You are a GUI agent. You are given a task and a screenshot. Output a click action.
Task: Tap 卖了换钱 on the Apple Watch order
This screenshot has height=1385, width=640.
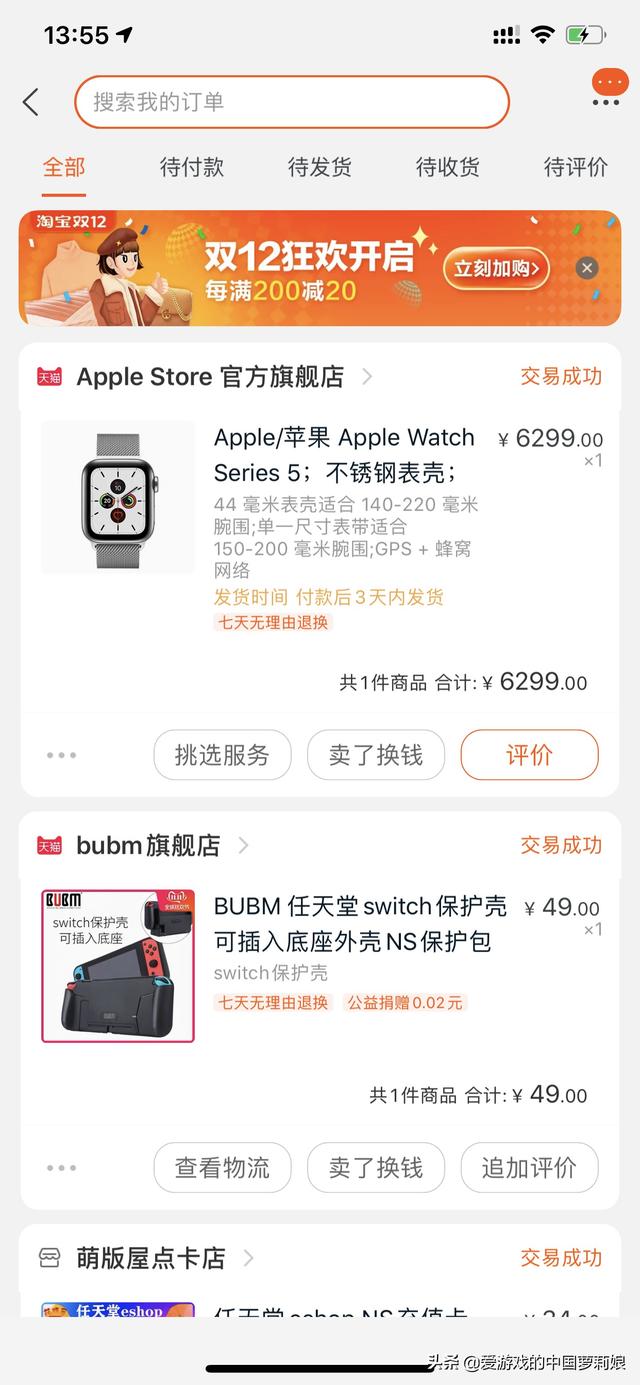coord(376,755)
